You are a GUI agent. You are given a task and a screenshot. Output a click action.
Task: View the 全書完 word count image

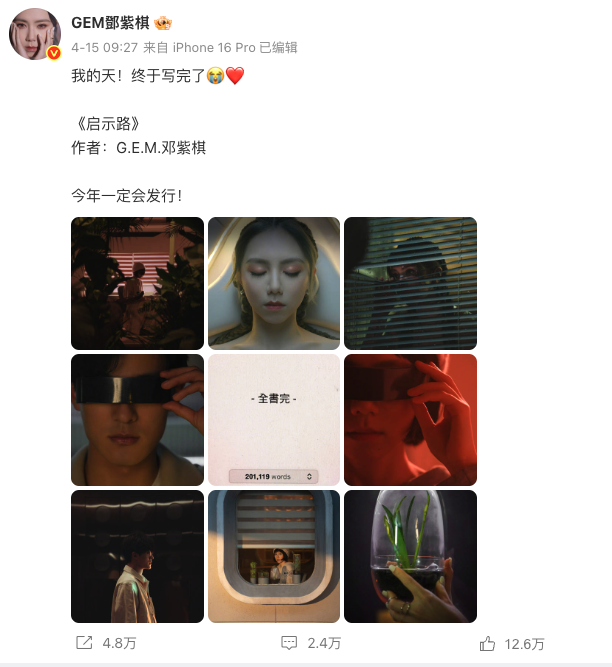[274, 420]
